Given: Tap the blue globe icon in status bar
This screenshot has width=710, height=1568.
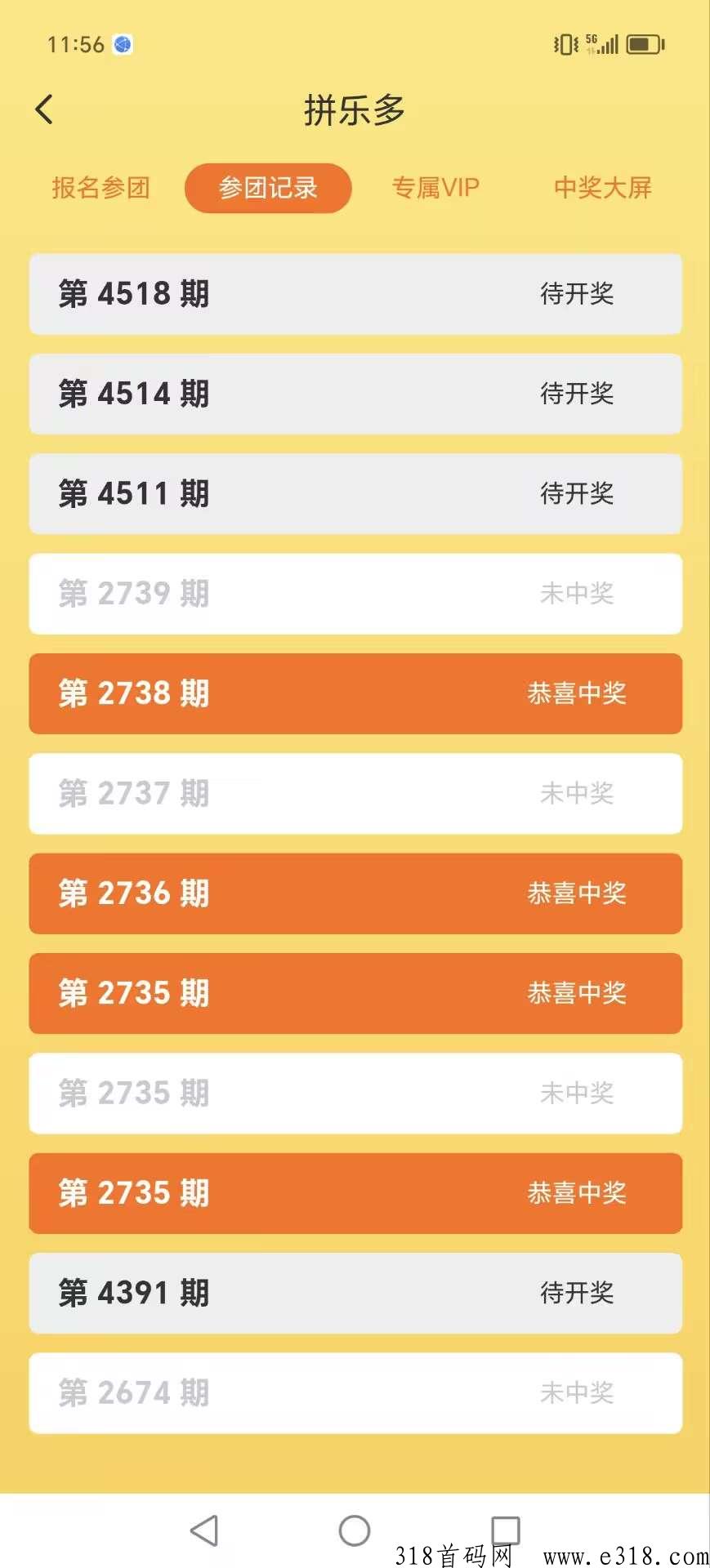Looking at the screenshot, I should point(123,46).
